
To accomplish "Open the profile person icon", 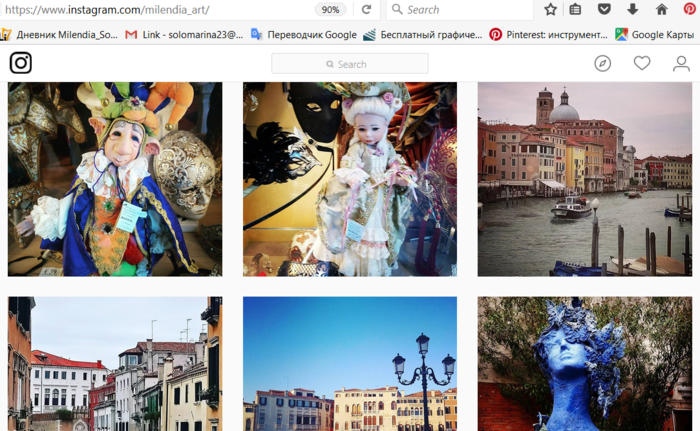I will point(681,63).
